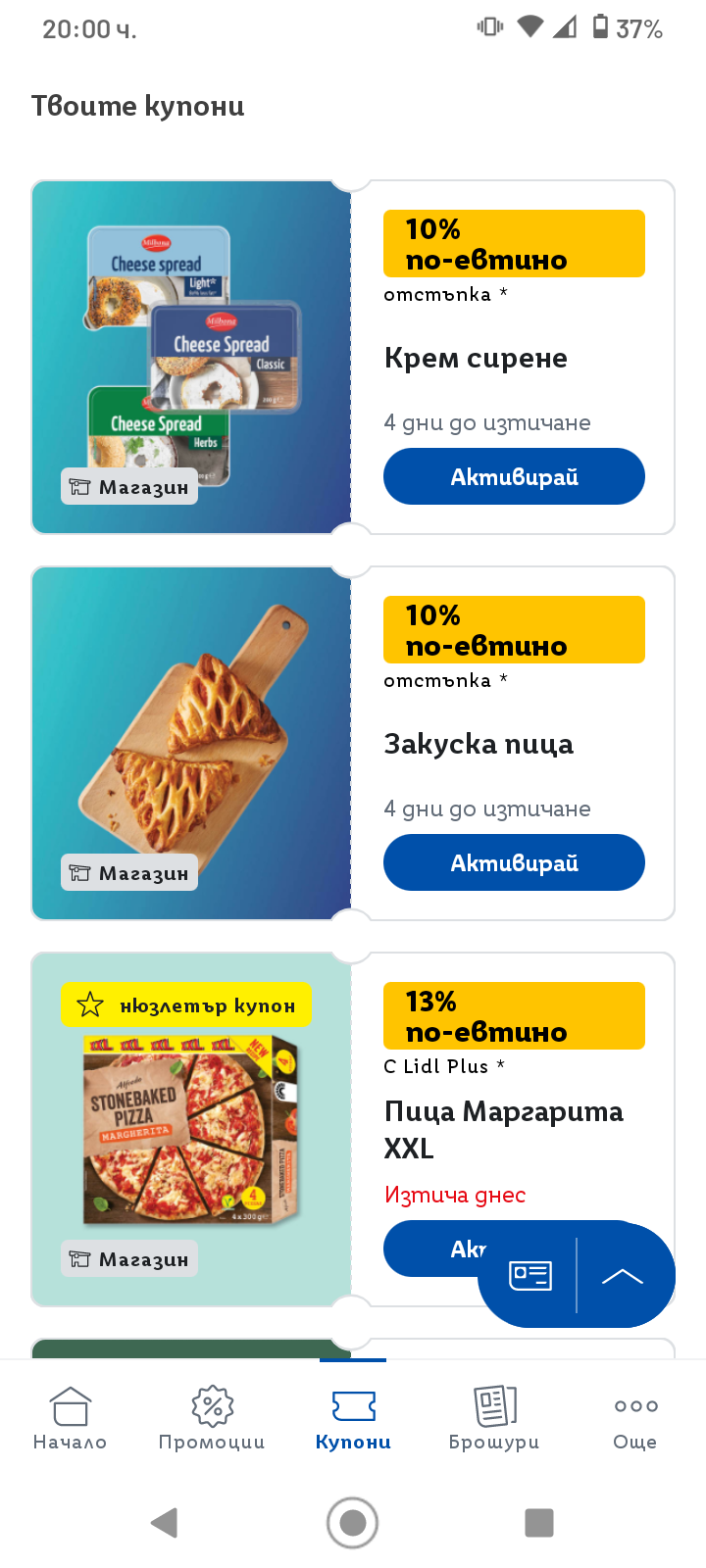Open the Още menu tab
706x1568 pixels.
(x=635, y=1418)
